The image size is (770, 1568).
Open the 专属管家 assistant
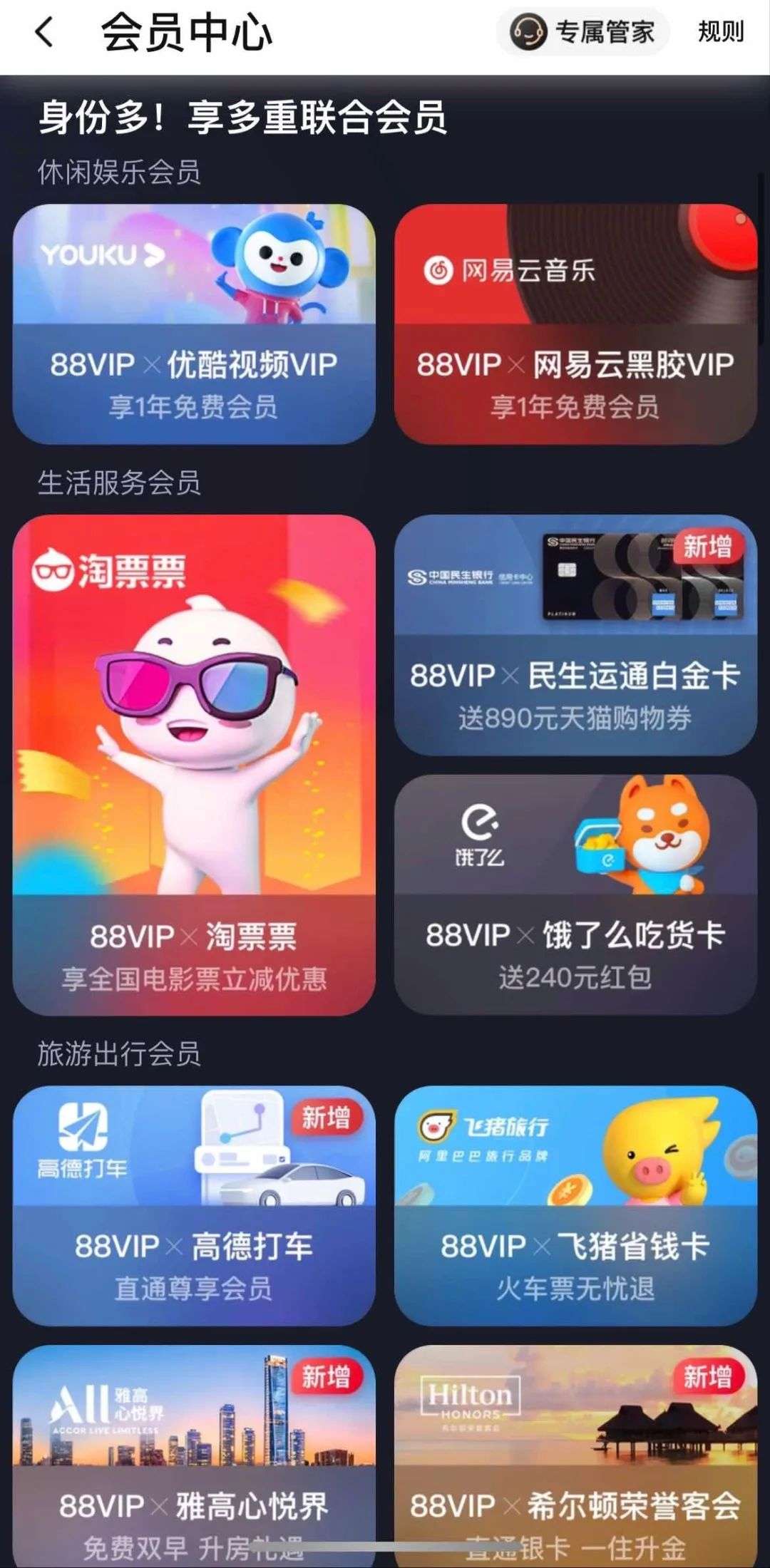[582, 32]
